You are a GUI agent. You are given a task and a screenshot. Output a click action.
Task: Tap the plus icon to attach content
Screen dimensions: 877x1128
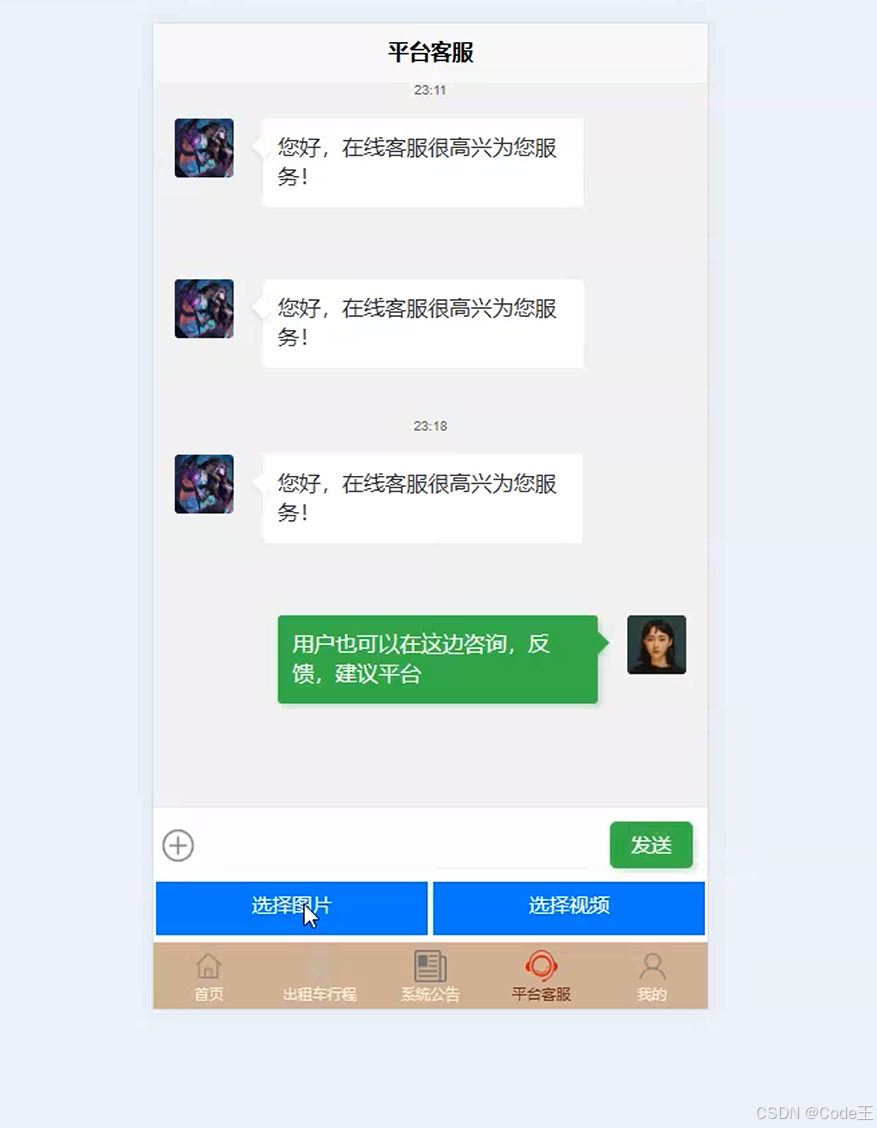178,845
